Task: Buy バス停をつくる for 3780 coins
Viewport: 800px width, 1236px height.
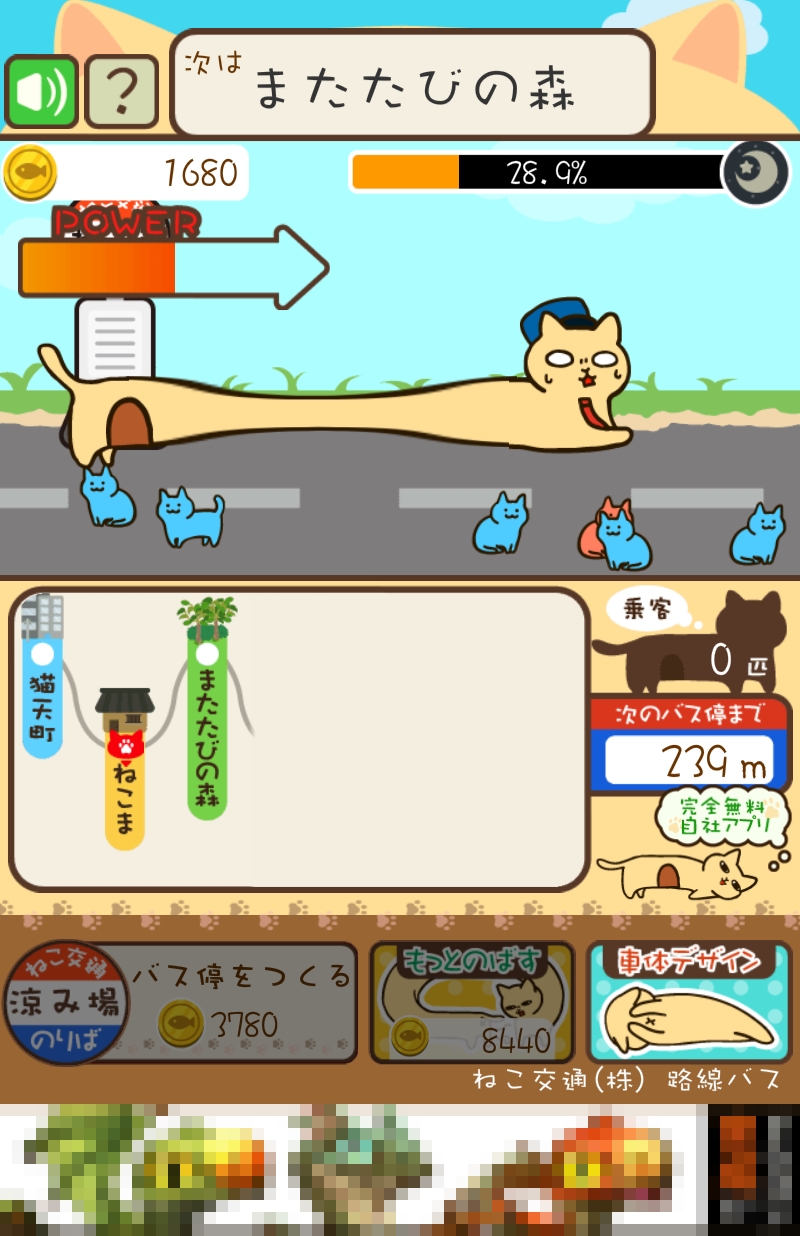Action: [182, 1002]
